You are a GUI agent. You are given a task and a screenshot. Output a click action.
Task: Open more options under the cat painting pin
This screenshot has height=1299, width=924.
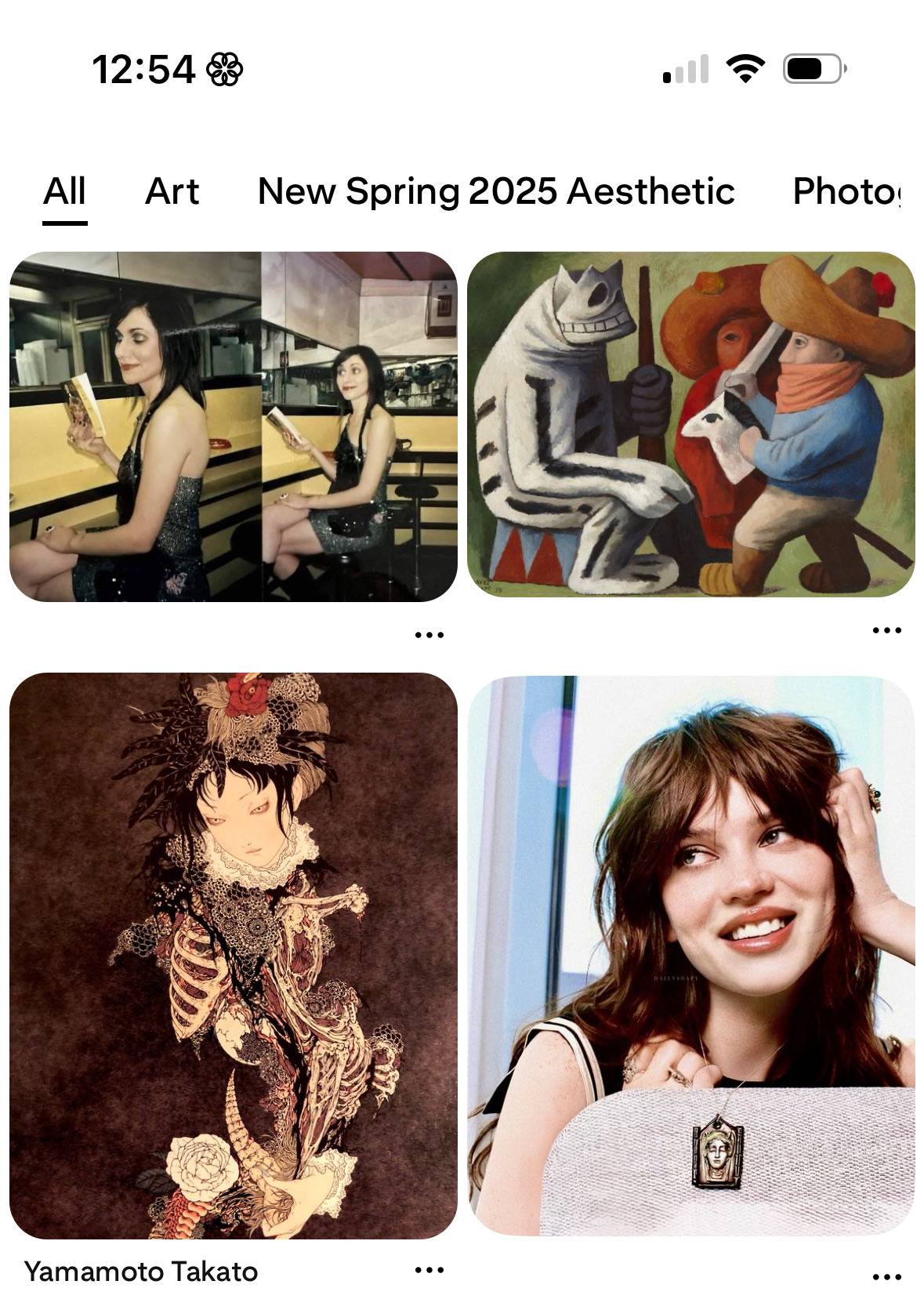886,630
